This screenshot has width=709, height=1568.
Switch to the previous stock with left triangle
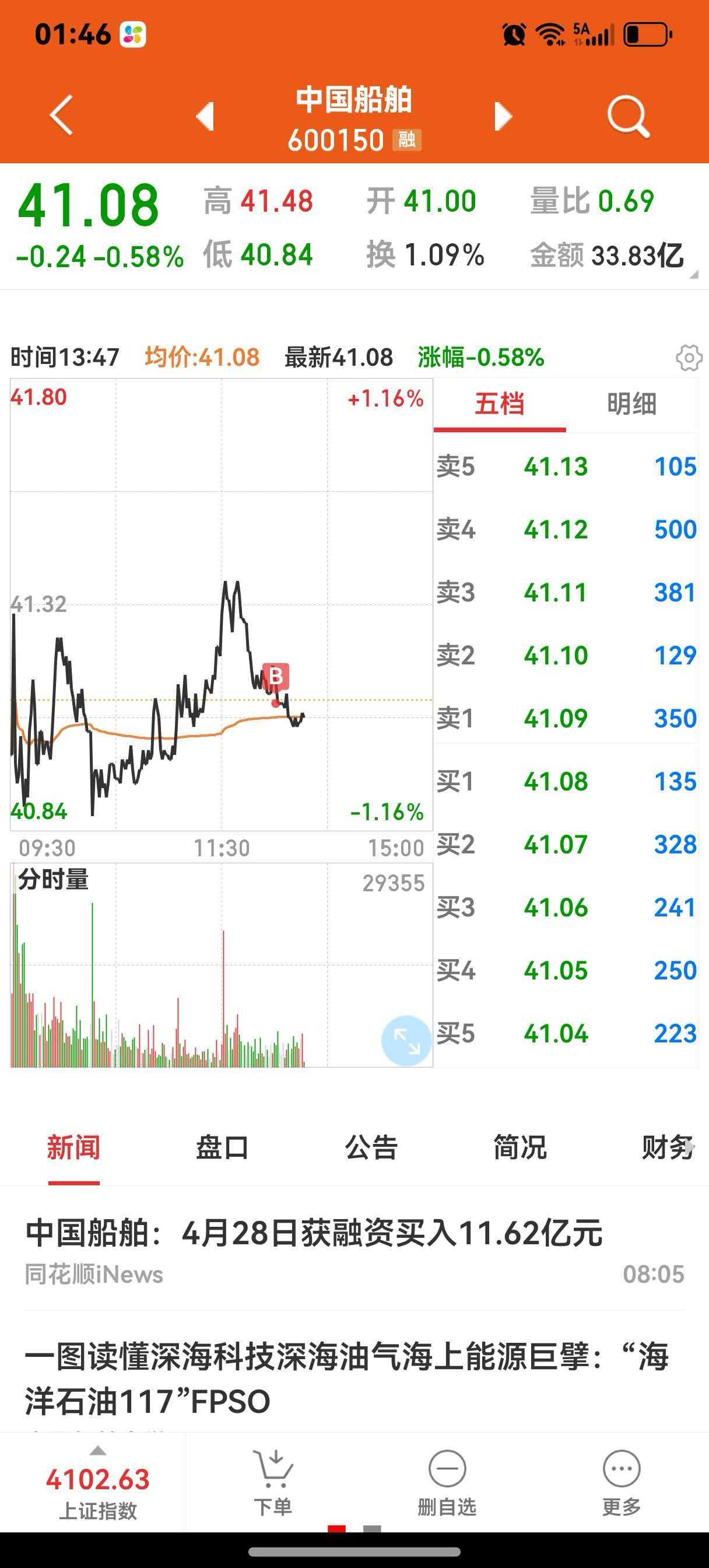205,116
